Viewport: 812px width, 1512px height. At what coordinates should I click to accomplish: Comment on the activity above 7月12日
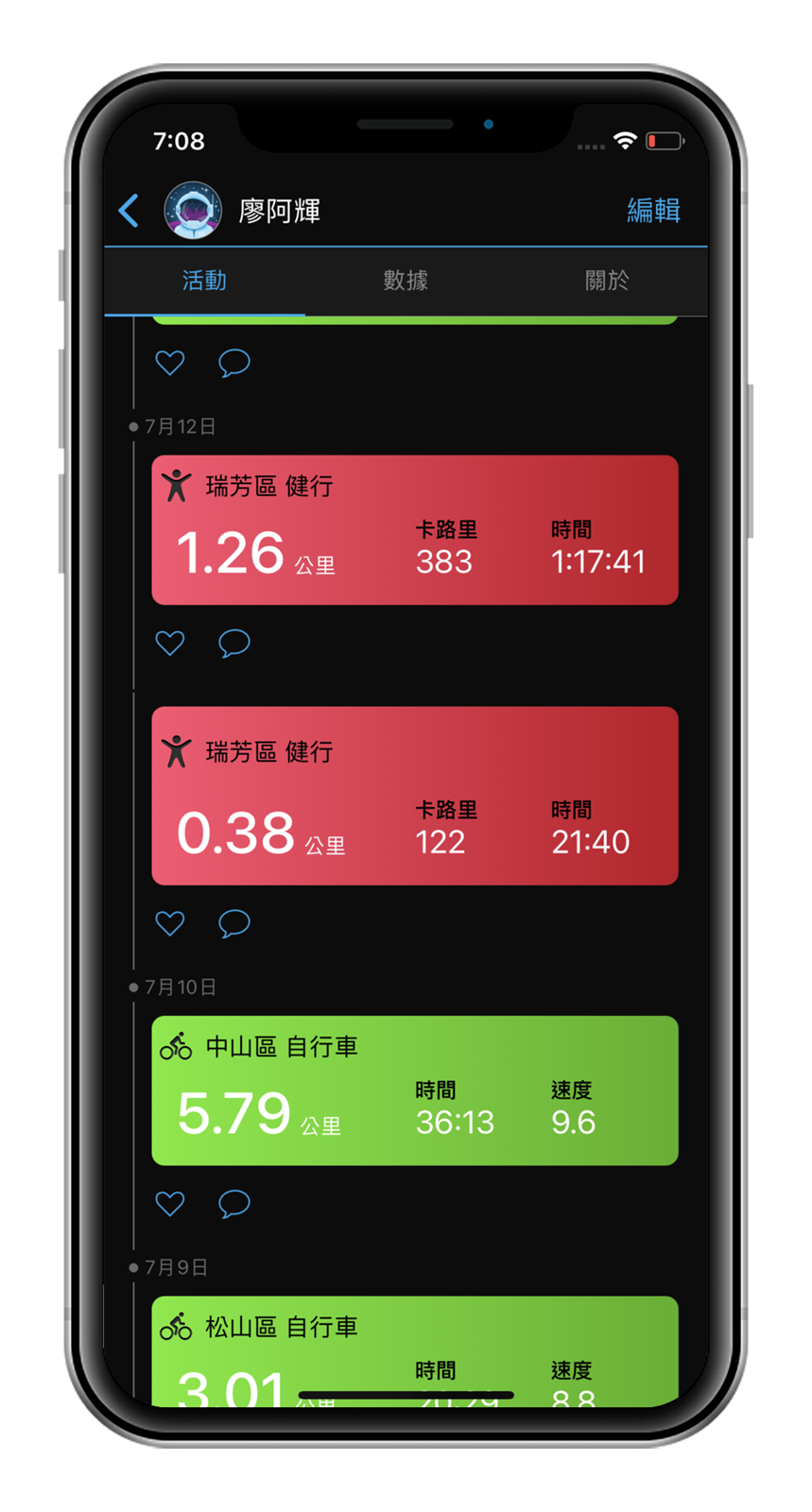(233, 363)
